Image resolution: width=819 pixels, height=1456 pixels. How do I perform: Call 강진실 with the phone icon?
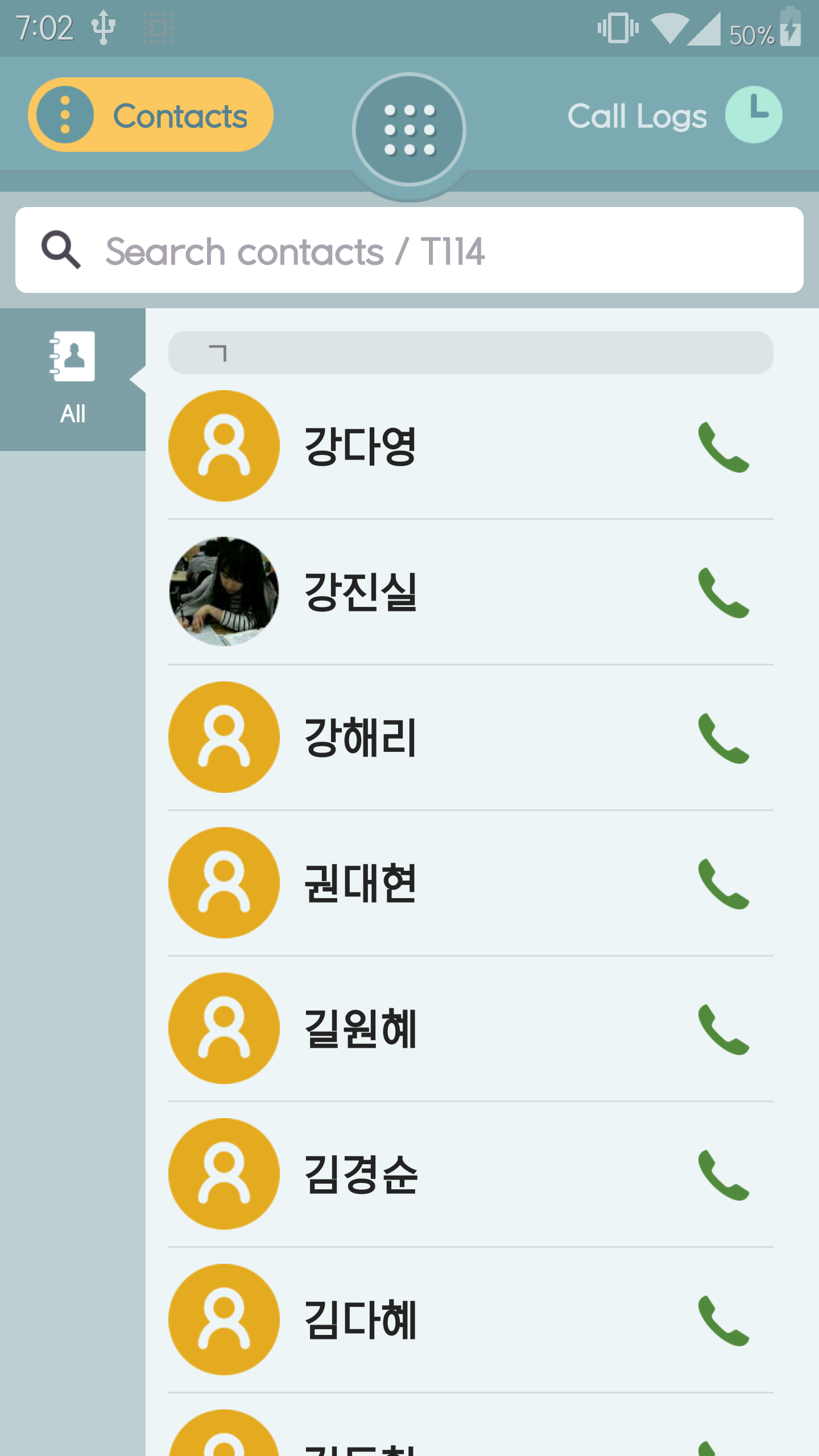pyautogui.click(x=723, y=593)
